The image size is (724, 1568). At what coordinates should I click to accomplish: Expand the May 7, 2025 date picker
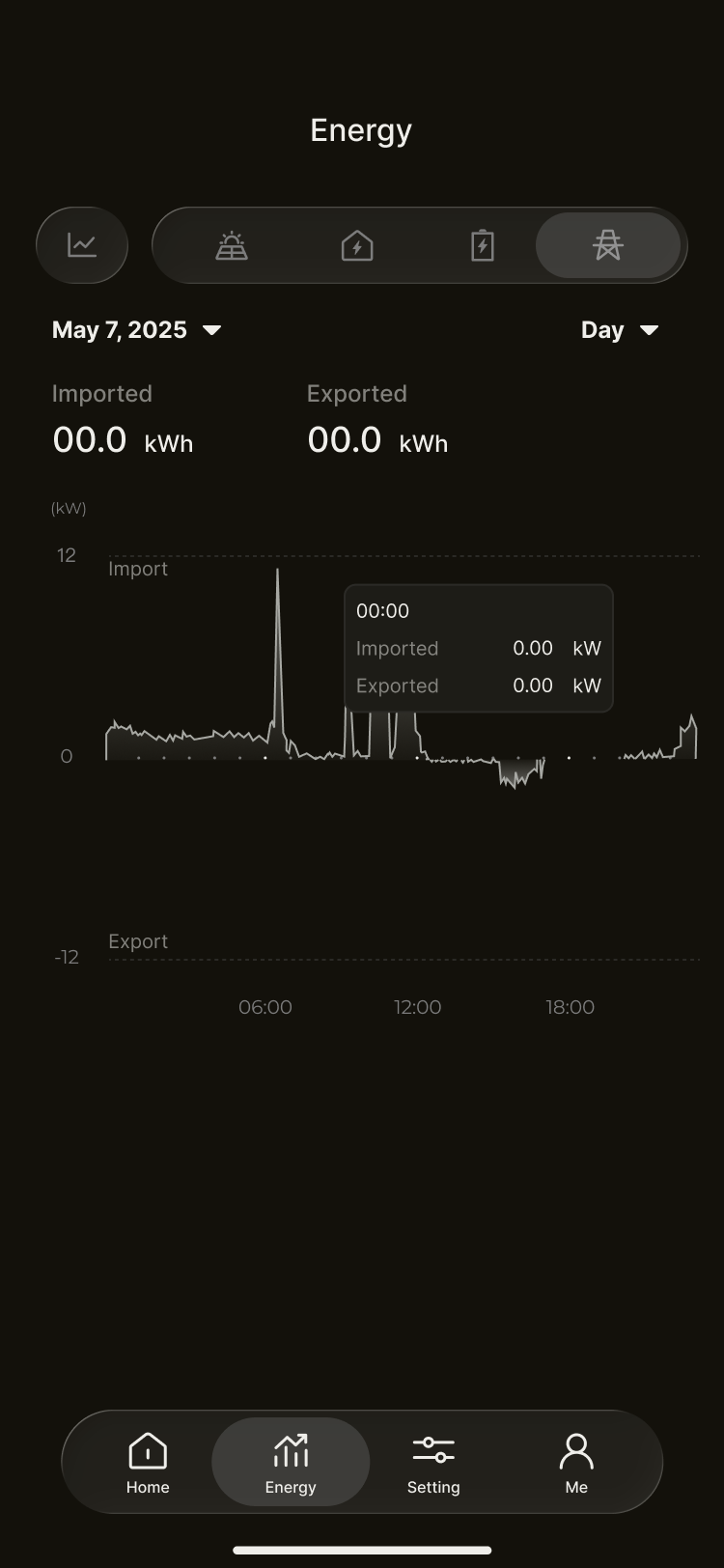click(x=137, y=330)
